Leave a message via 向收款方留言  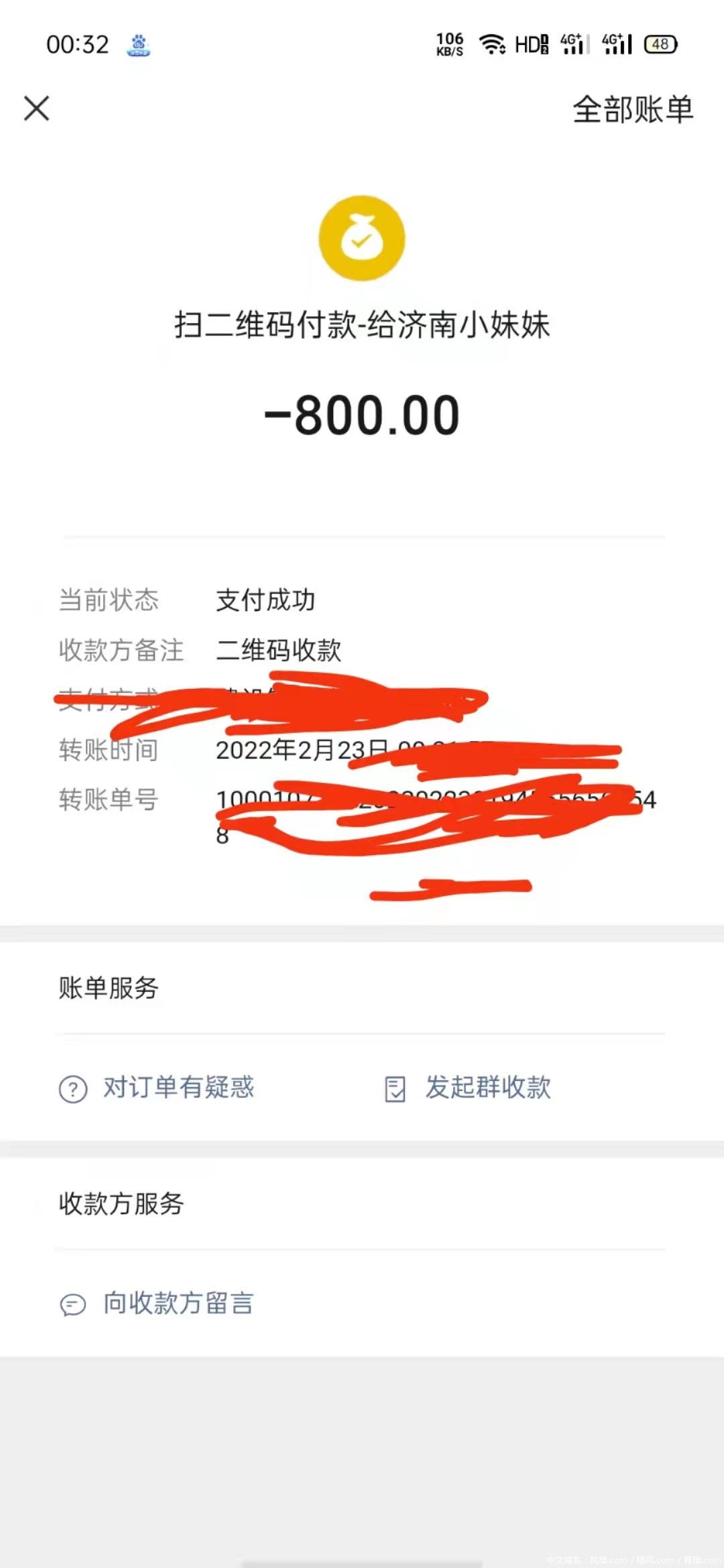click(x=158, y=1303)
